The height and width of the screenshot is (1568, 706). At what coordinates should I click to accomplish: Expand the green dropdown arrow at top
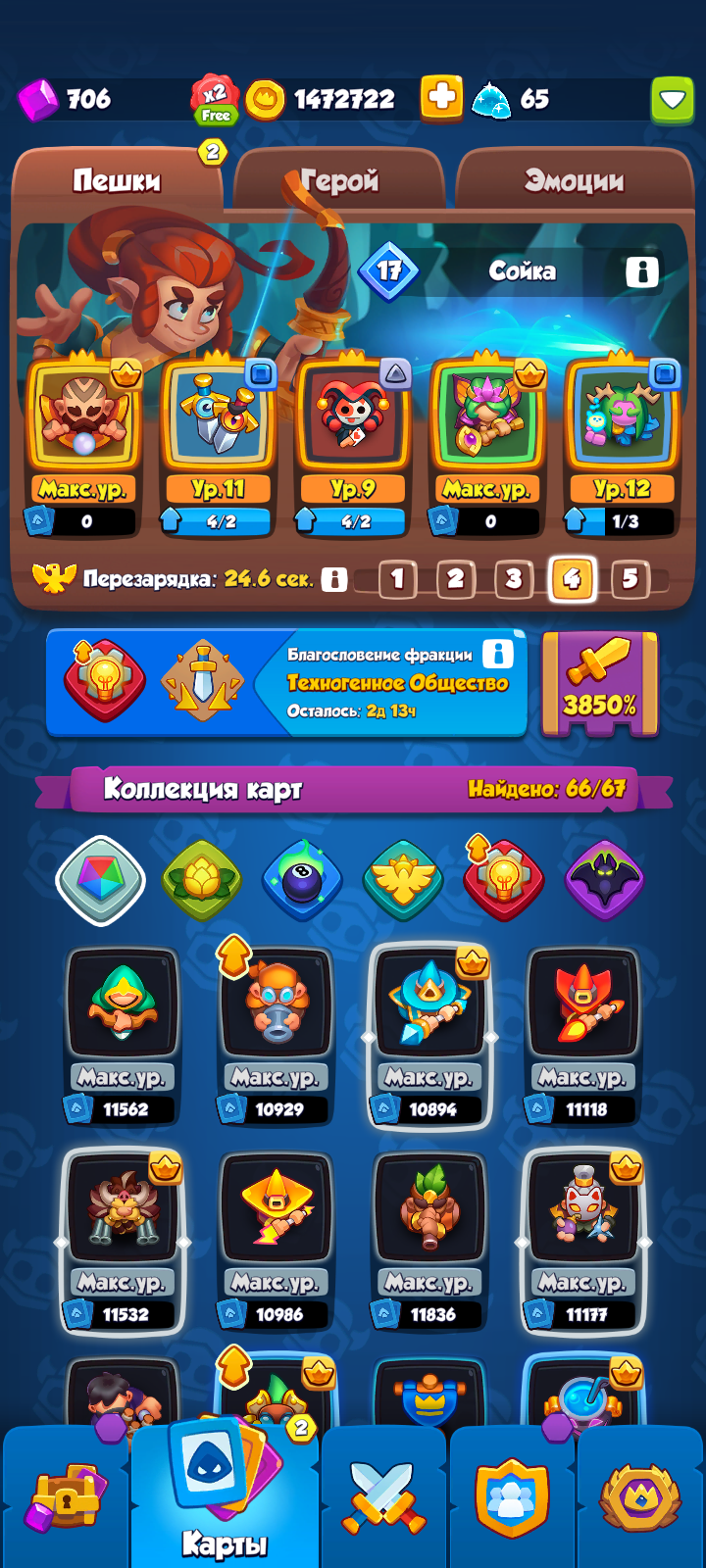tap(673, 99)
